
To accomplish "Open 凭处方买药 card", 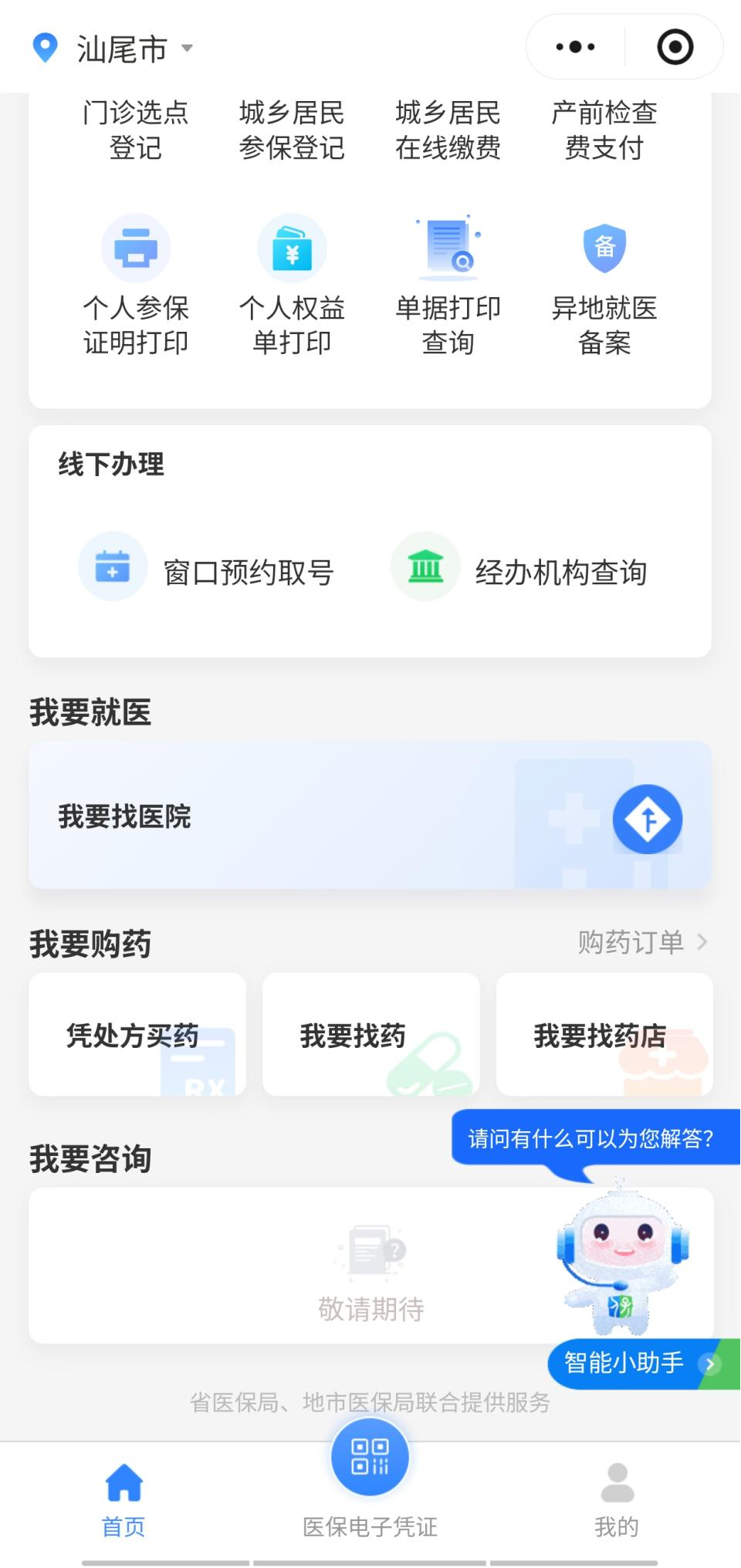I will pos(137,1035).
